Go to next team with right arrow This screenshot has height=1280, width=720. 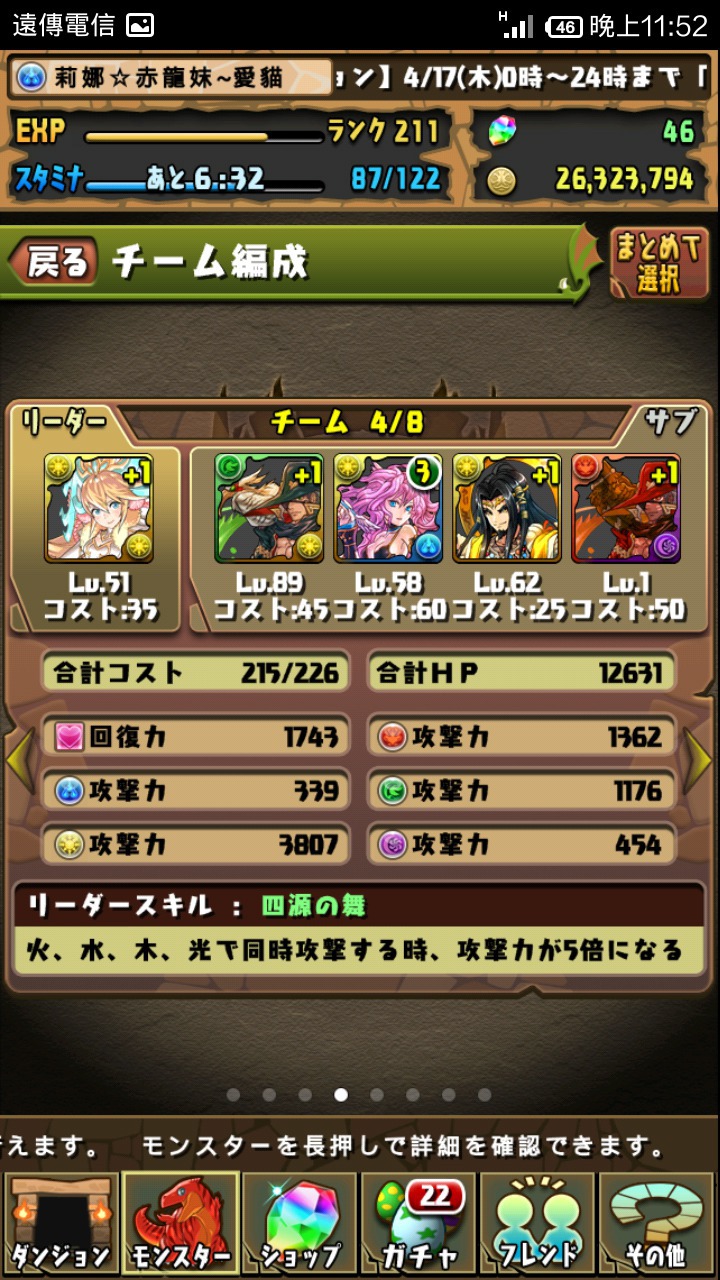699,762
